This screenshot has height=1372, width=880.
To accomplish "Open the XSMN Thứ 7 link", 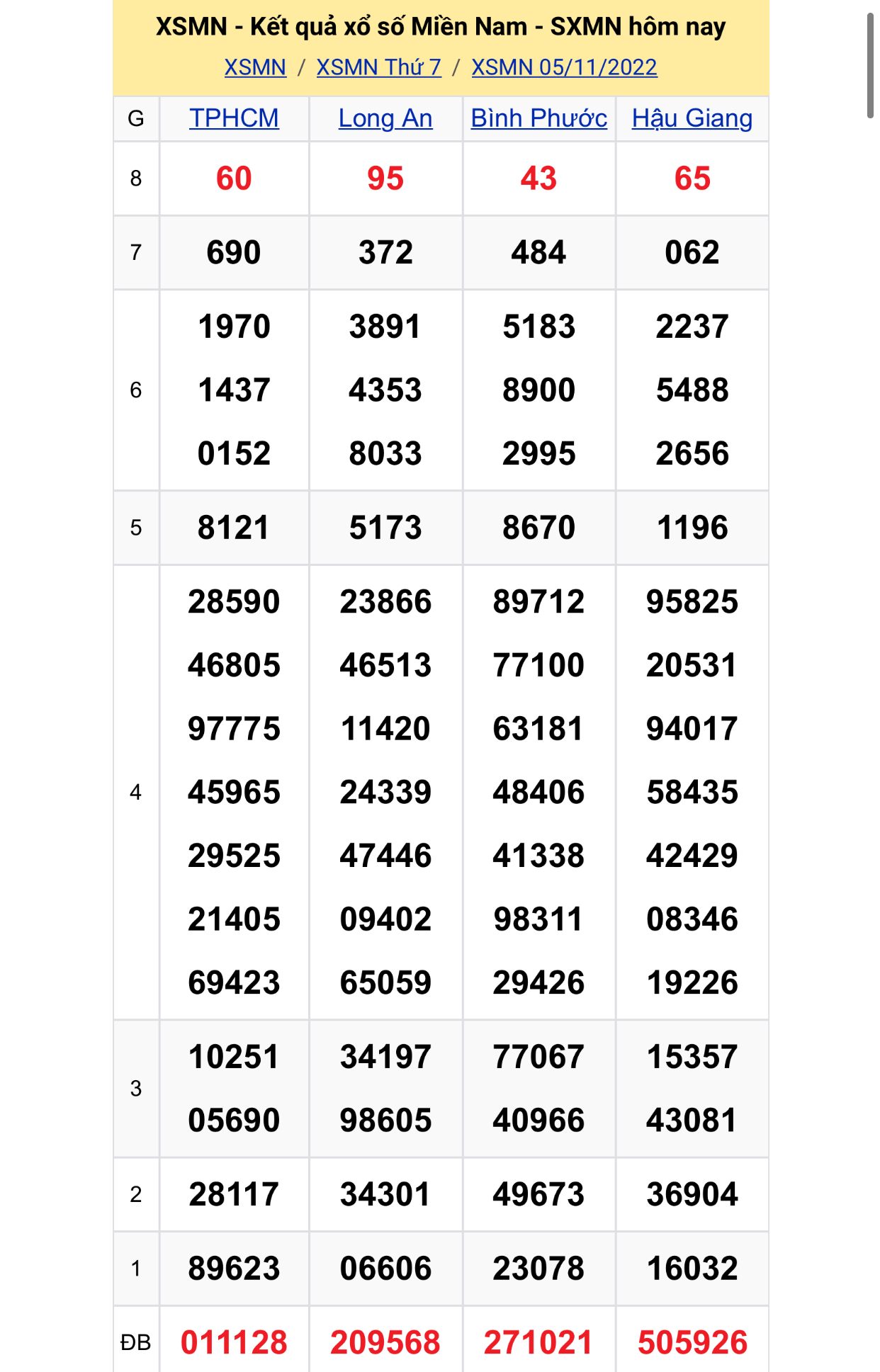I will 380,69.
